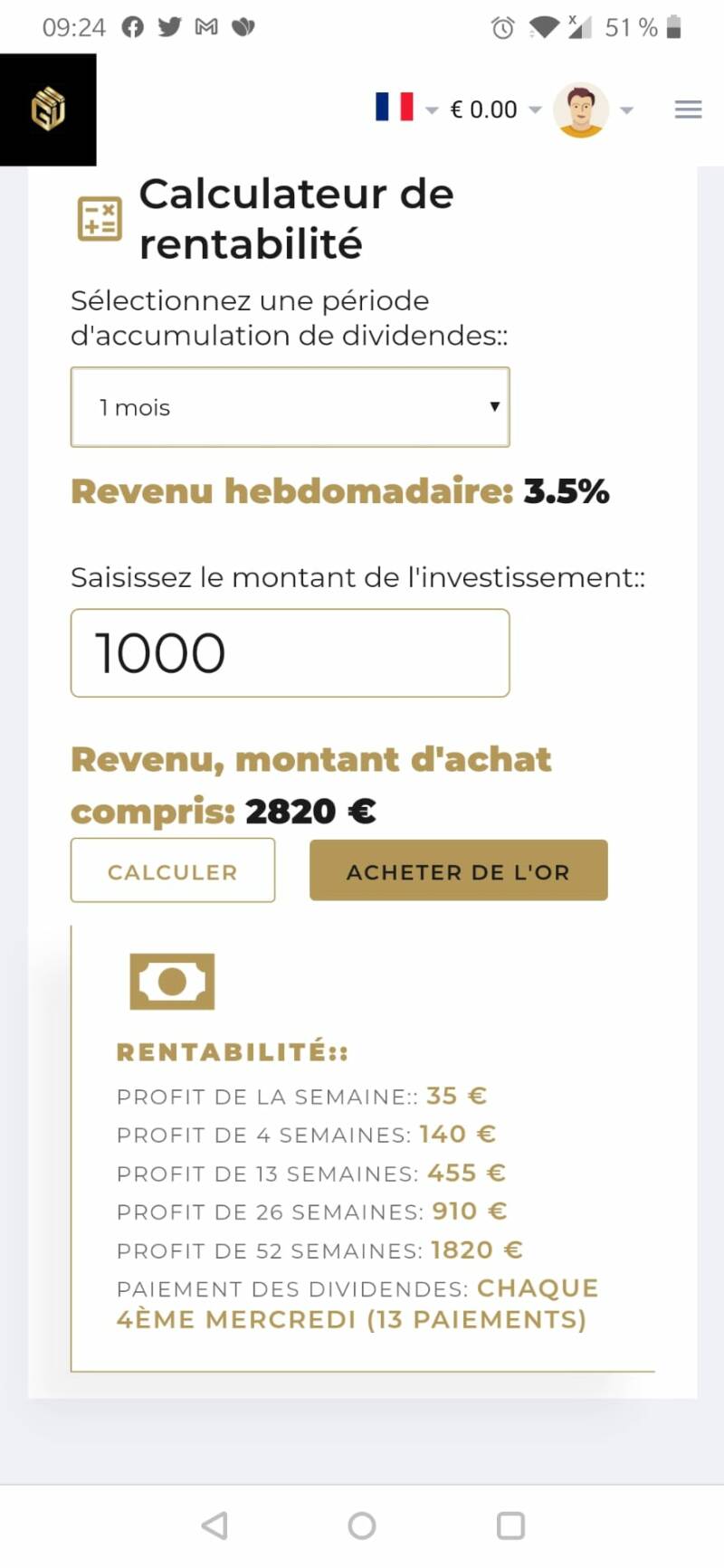Return to the system home screen

(362, 1525)
